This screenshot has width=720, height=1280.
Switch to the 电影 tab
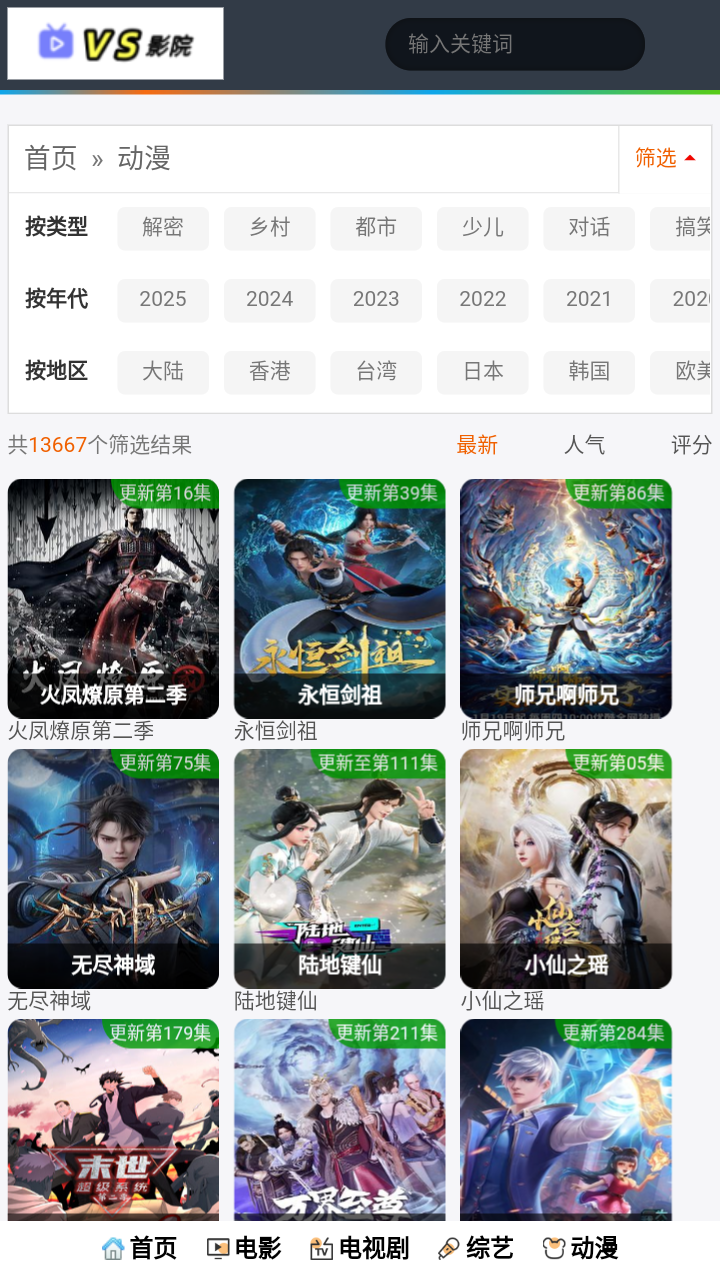[244, 1248]
